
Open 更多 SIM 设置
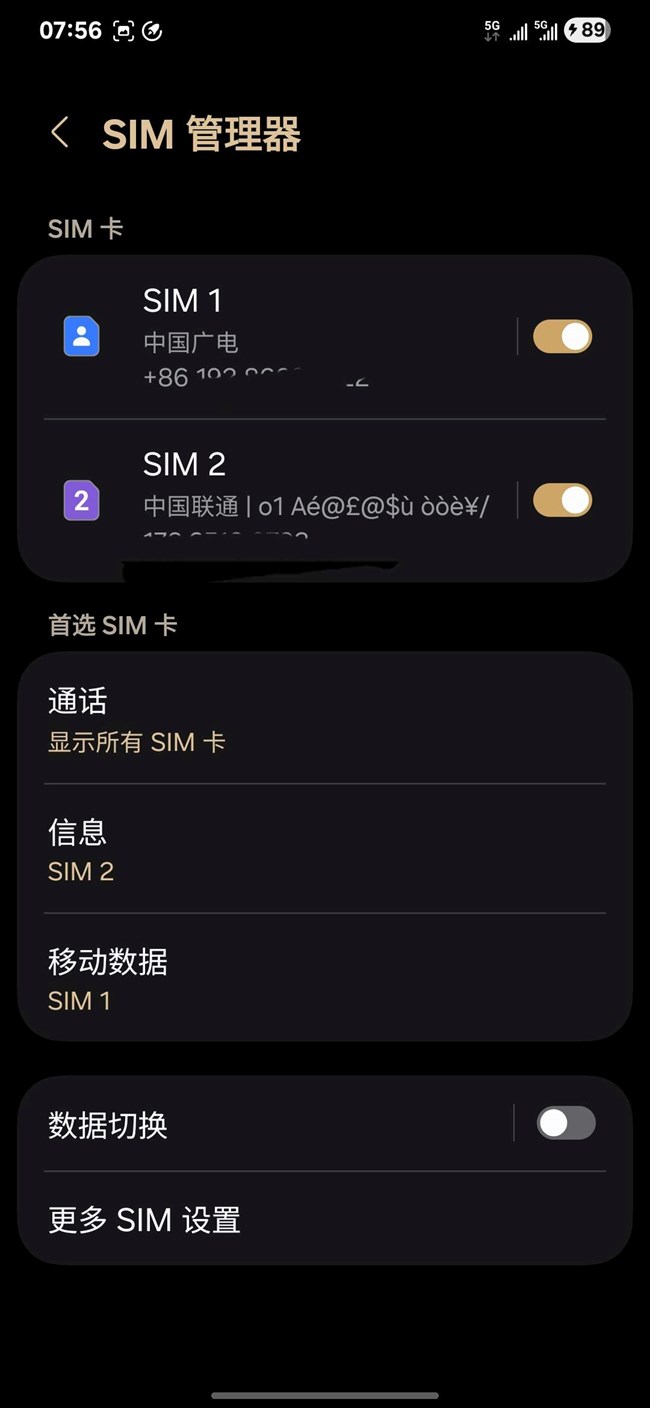click(x=324, y=1220)
